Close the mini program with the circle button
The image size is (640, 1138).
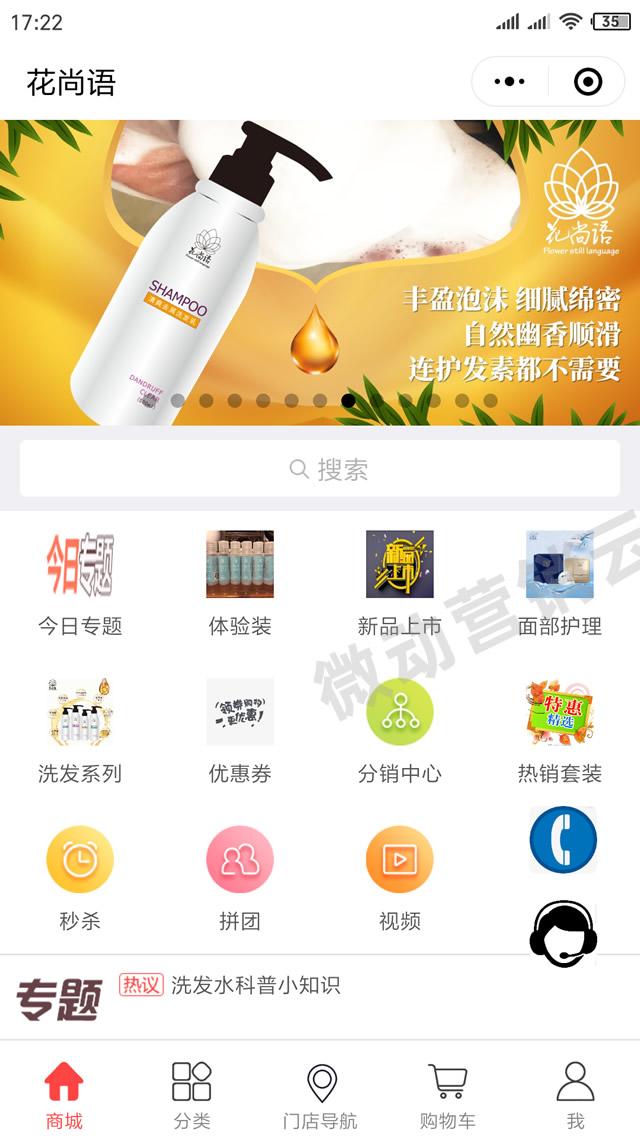[x=588, y=82]
